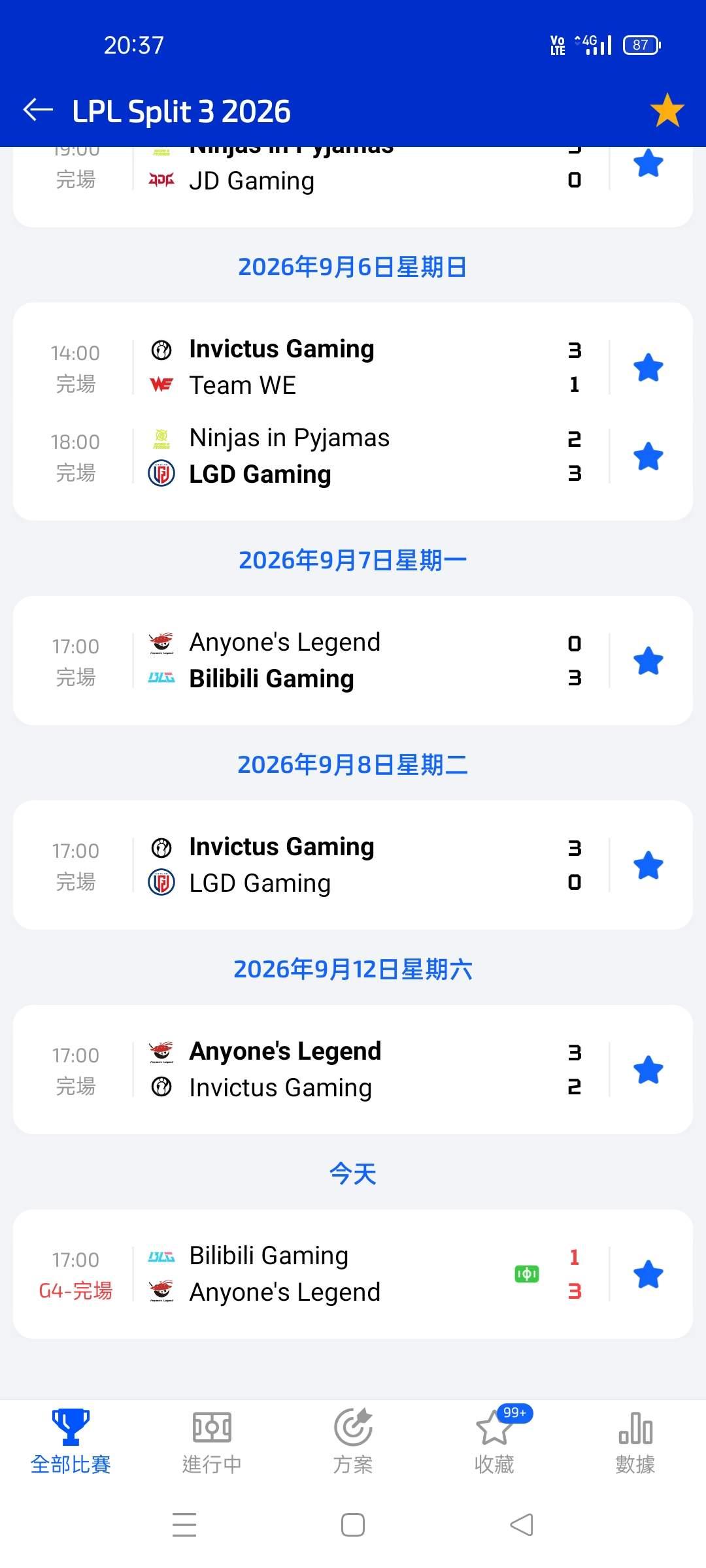The height and width of the screenshot is (1568, 706).
Task: Toggle the star for Invictus Gaming vs LGD Gaming
Action: pyautogui.click(x=648, y=865)
